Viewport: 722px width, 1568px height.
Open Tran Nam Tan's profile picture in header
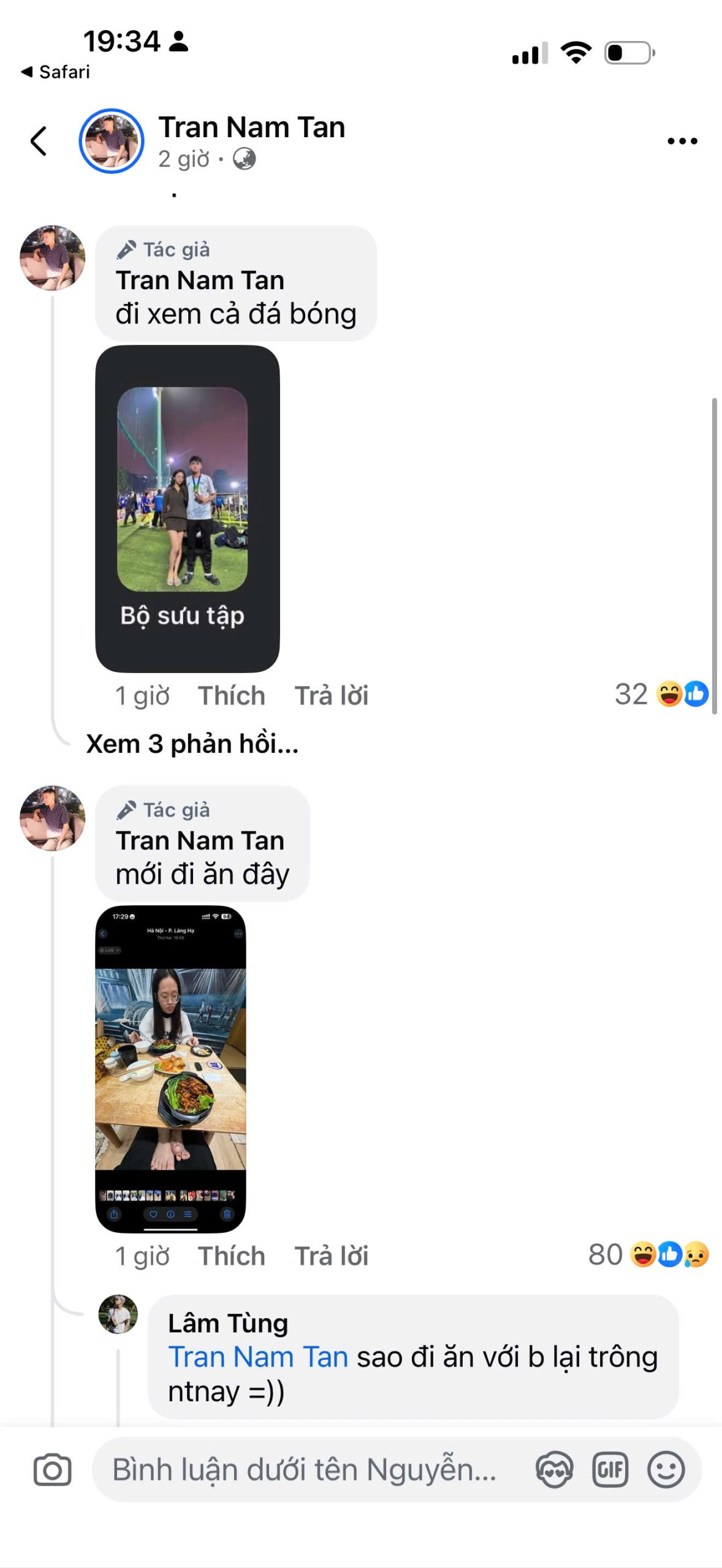pyautogui.click(x=112, y=141)
